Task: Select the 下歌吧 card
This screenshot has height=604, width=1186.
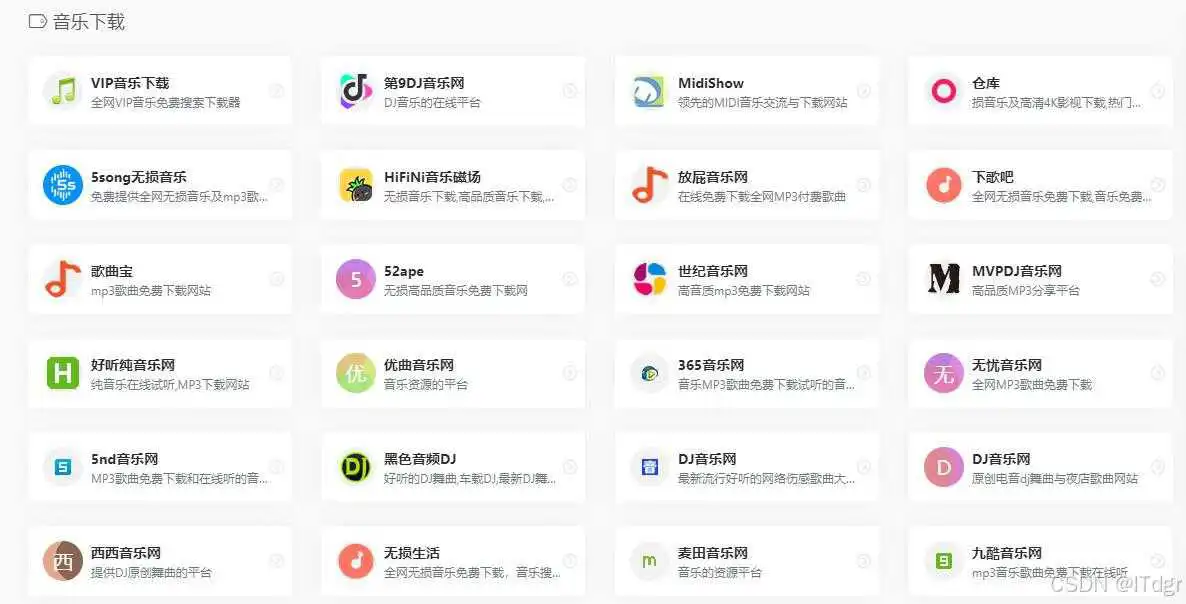Action: tap(1040, 185)
